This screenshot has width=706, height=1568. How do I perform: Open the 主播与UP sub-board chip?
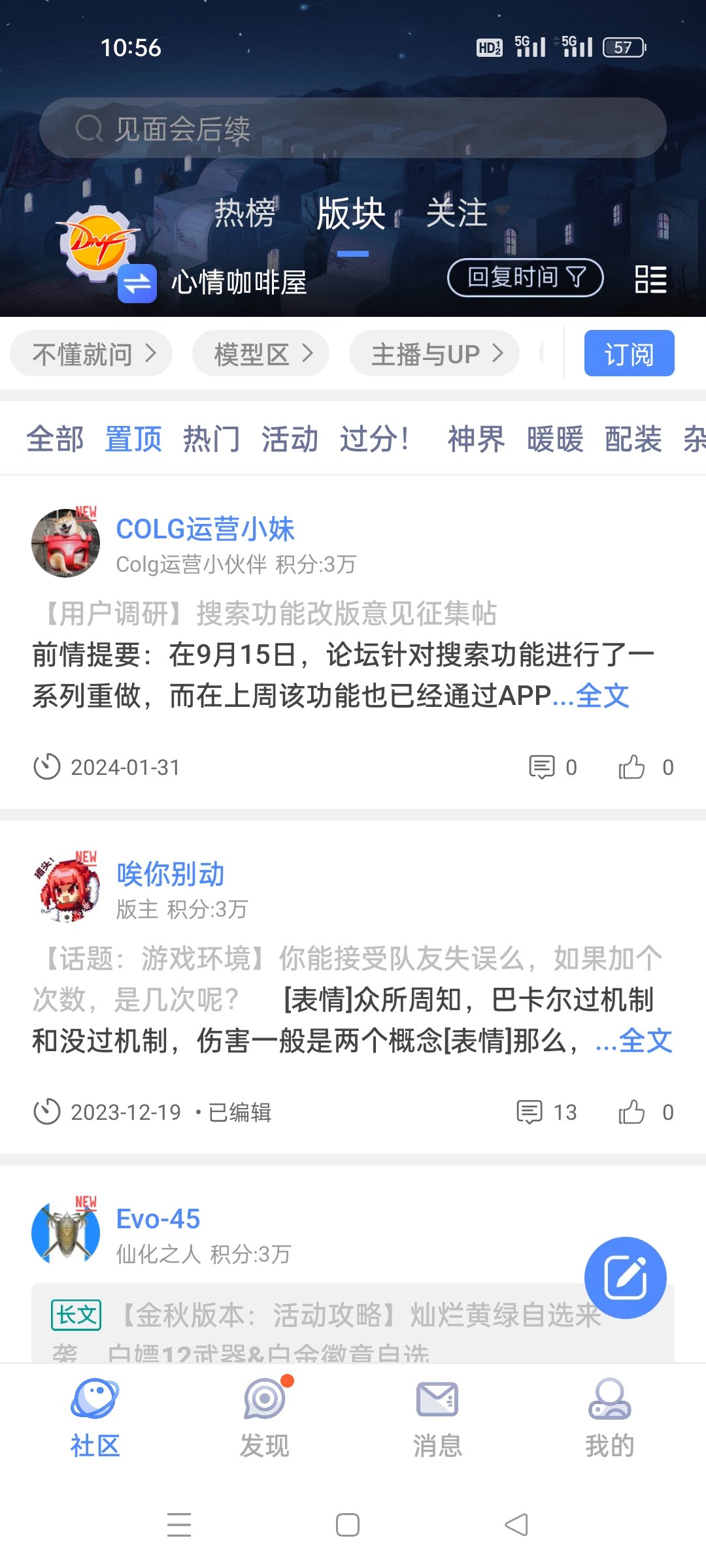435,353
